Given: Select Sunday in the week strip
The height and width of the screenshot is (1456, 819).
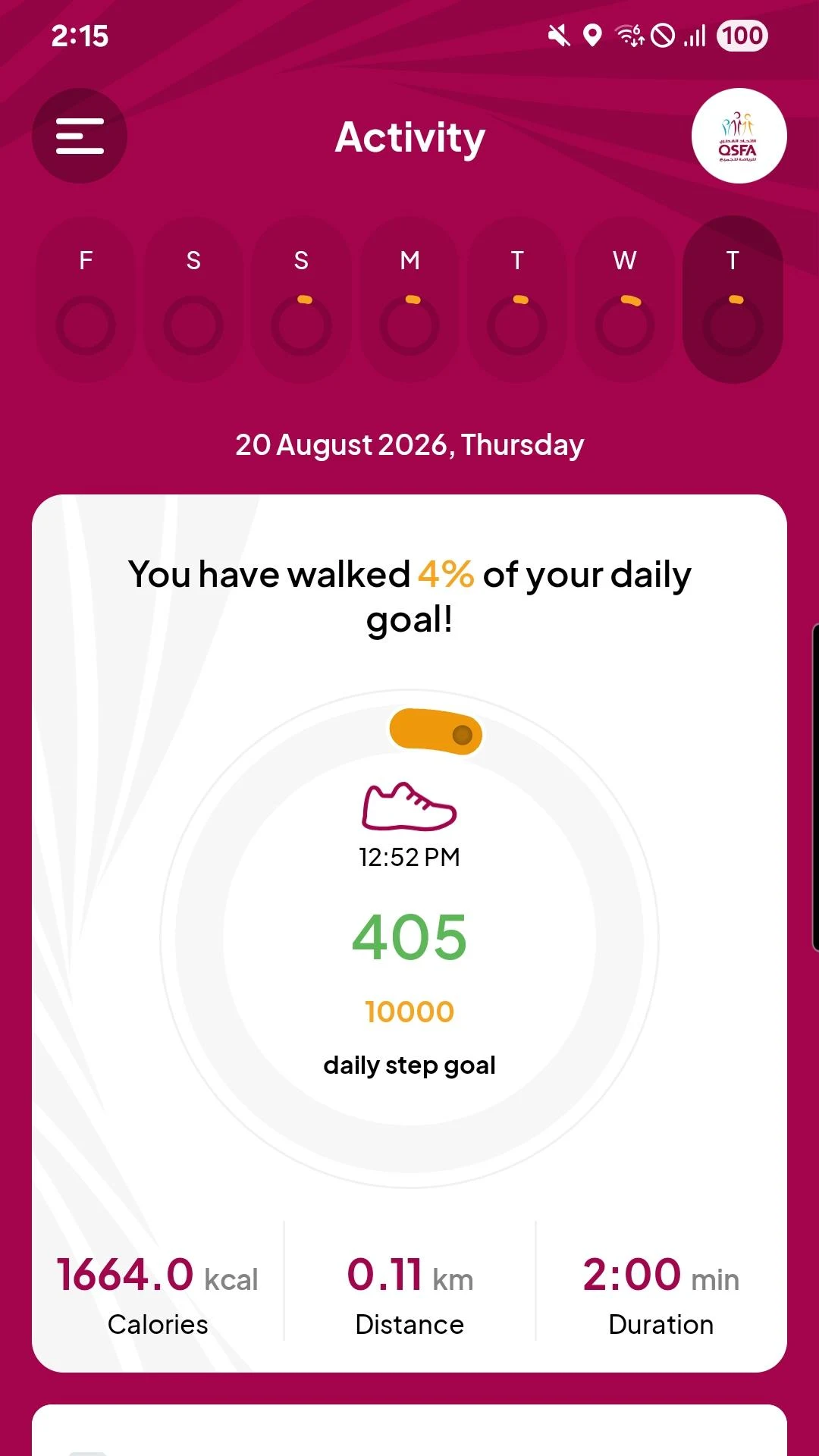Looking at the screenshot, I should pos(301,300).
